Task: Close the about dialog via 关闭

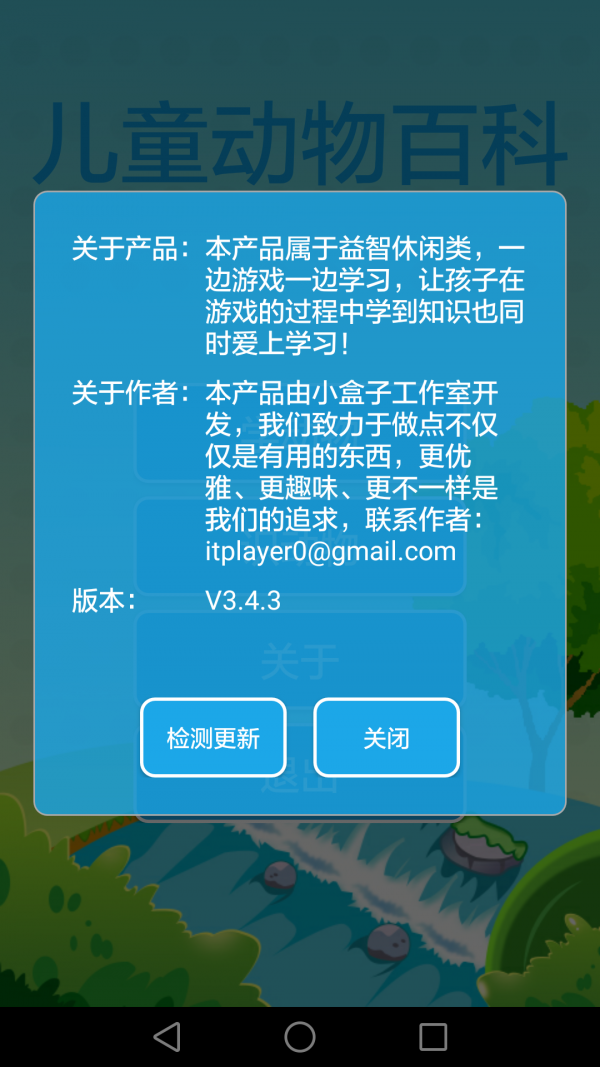Action: (x=386, y=738)
